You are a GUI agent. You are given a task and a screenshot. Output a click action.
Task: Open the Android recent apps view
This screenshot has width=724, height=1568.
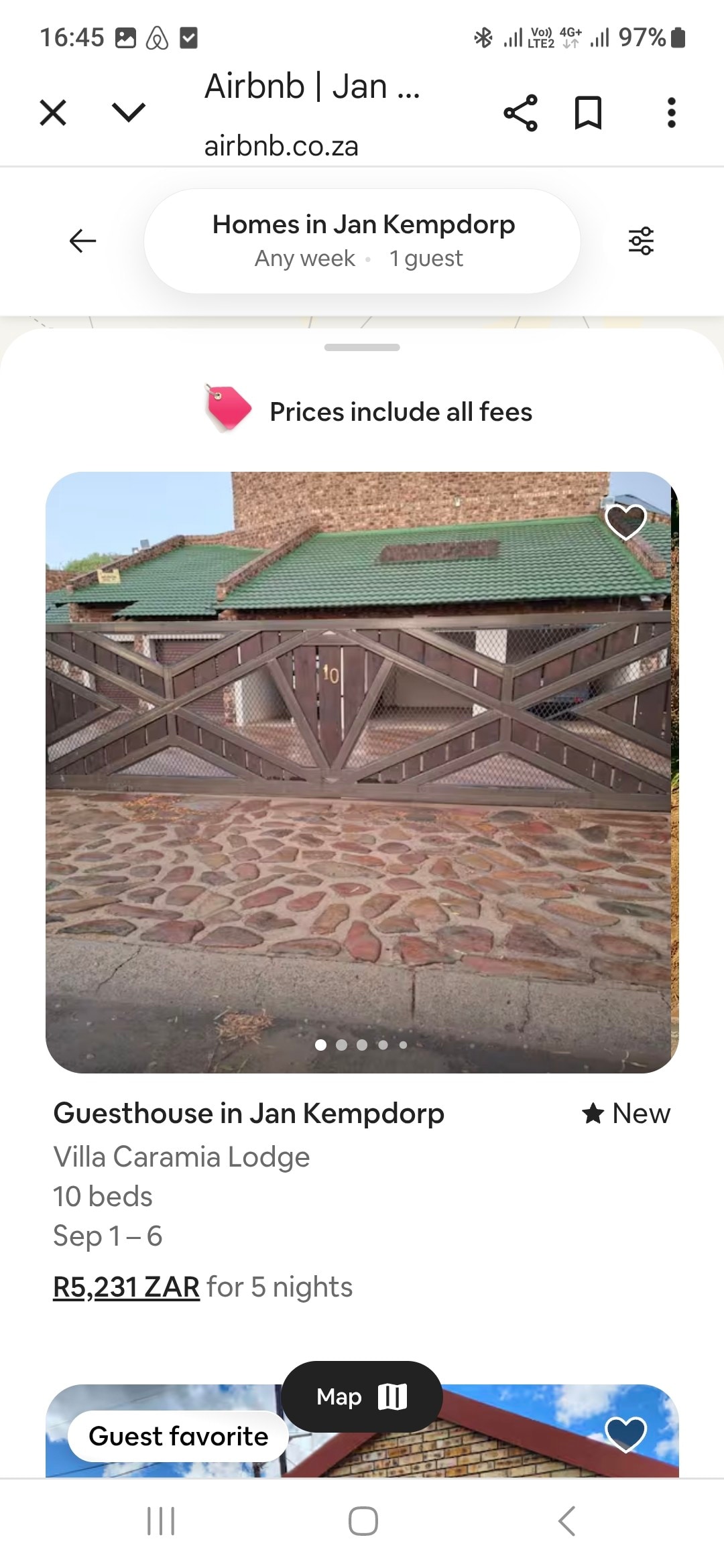point(161,1521)
